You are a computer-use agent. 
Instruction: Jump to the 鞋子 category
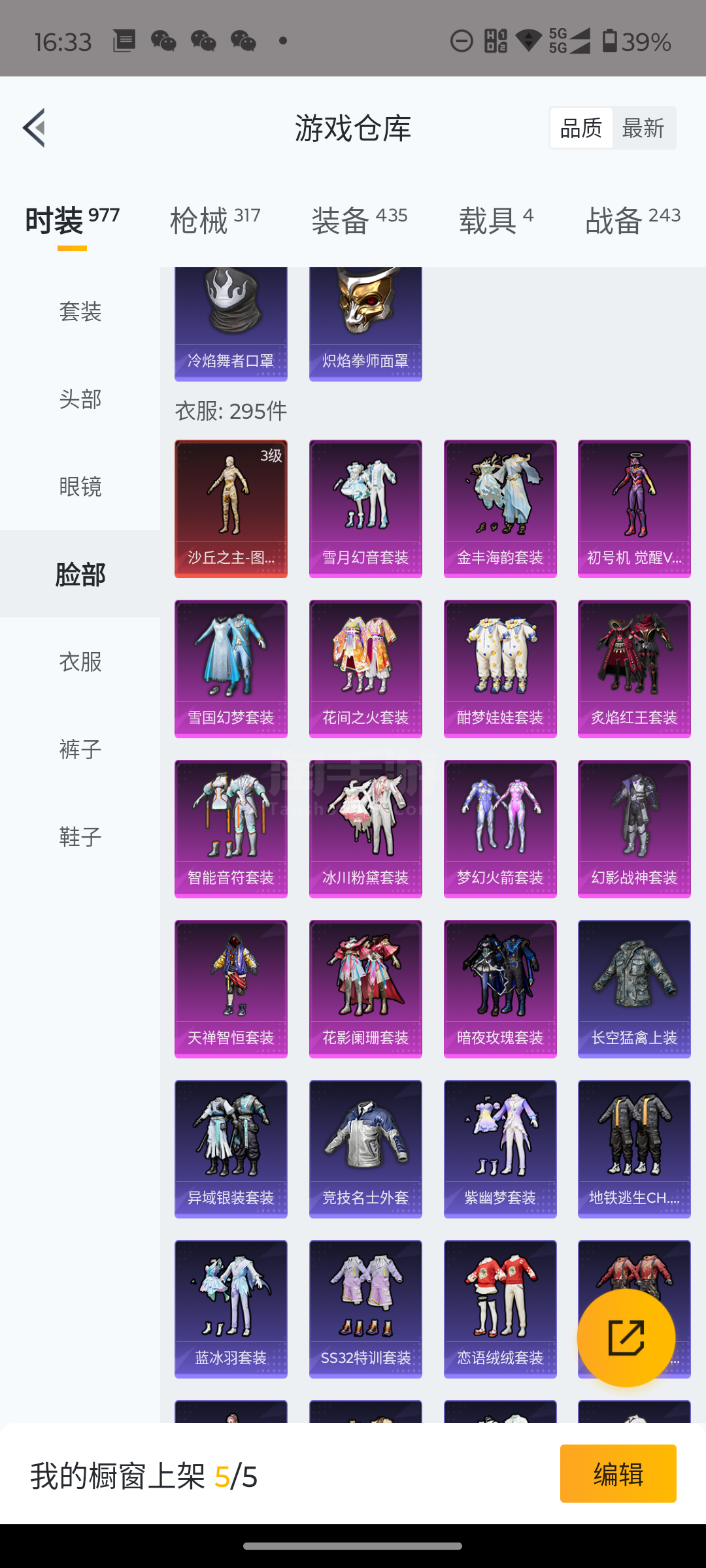point(80,837)
